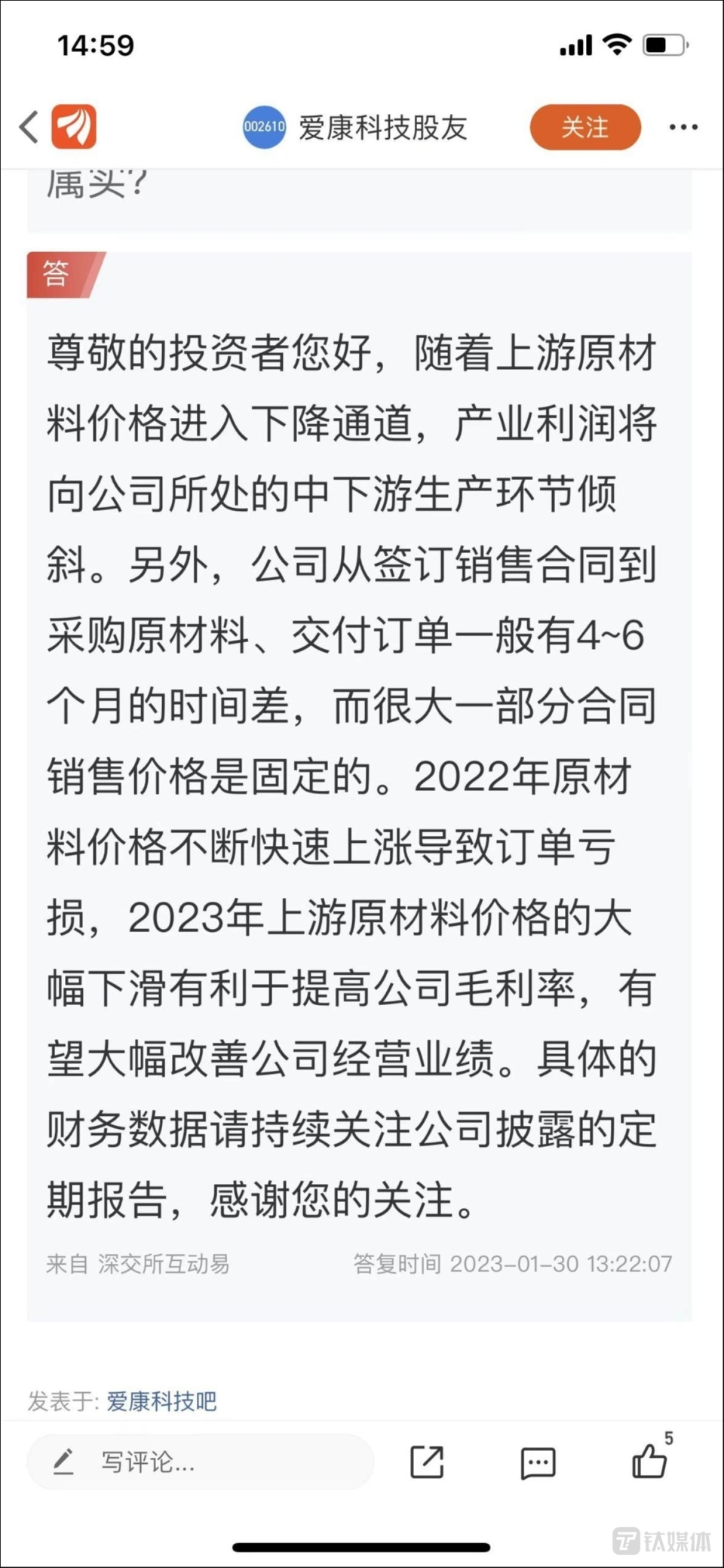Open the three-dot overflow menu
724x1568 pixels.
683,127
